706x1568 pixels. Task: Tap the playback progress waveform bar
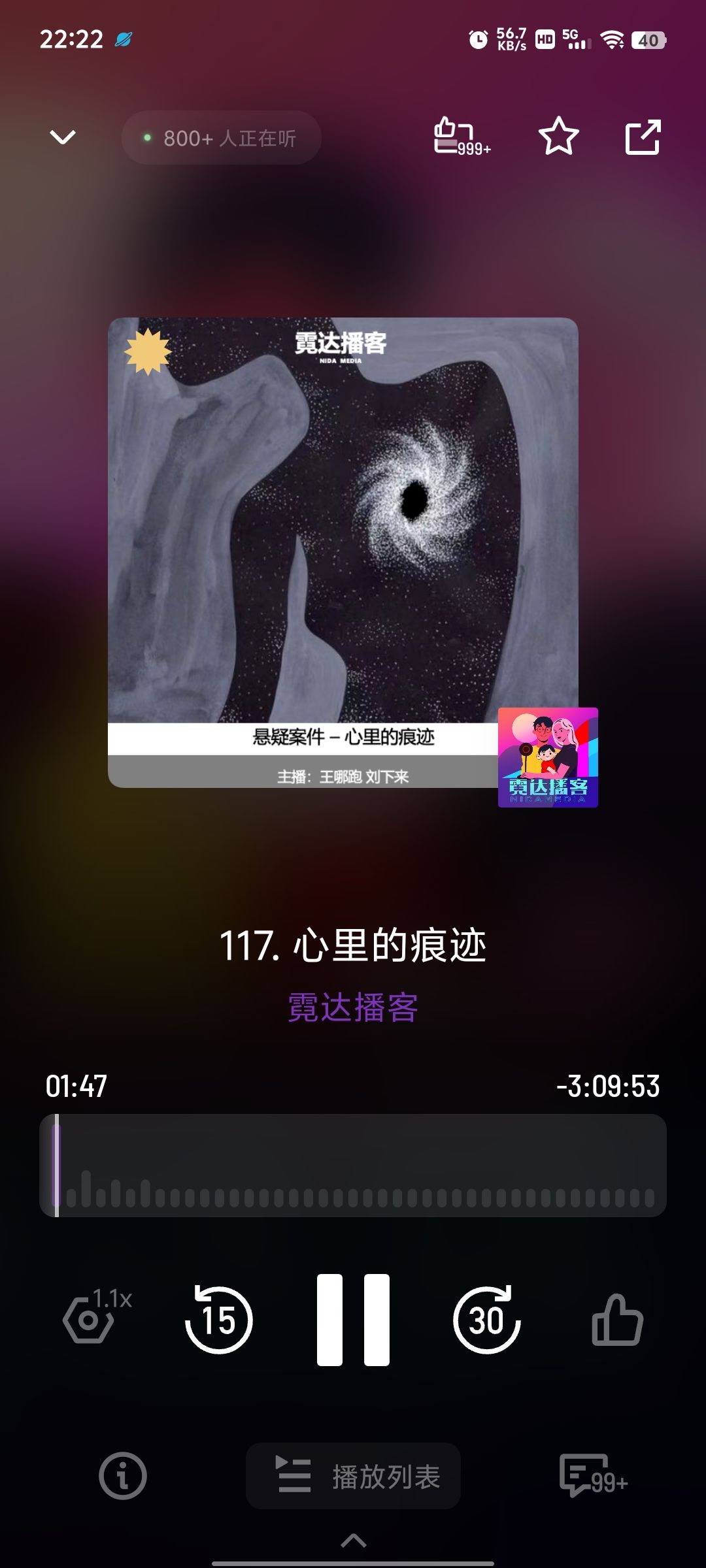(x=353, y=1165)
